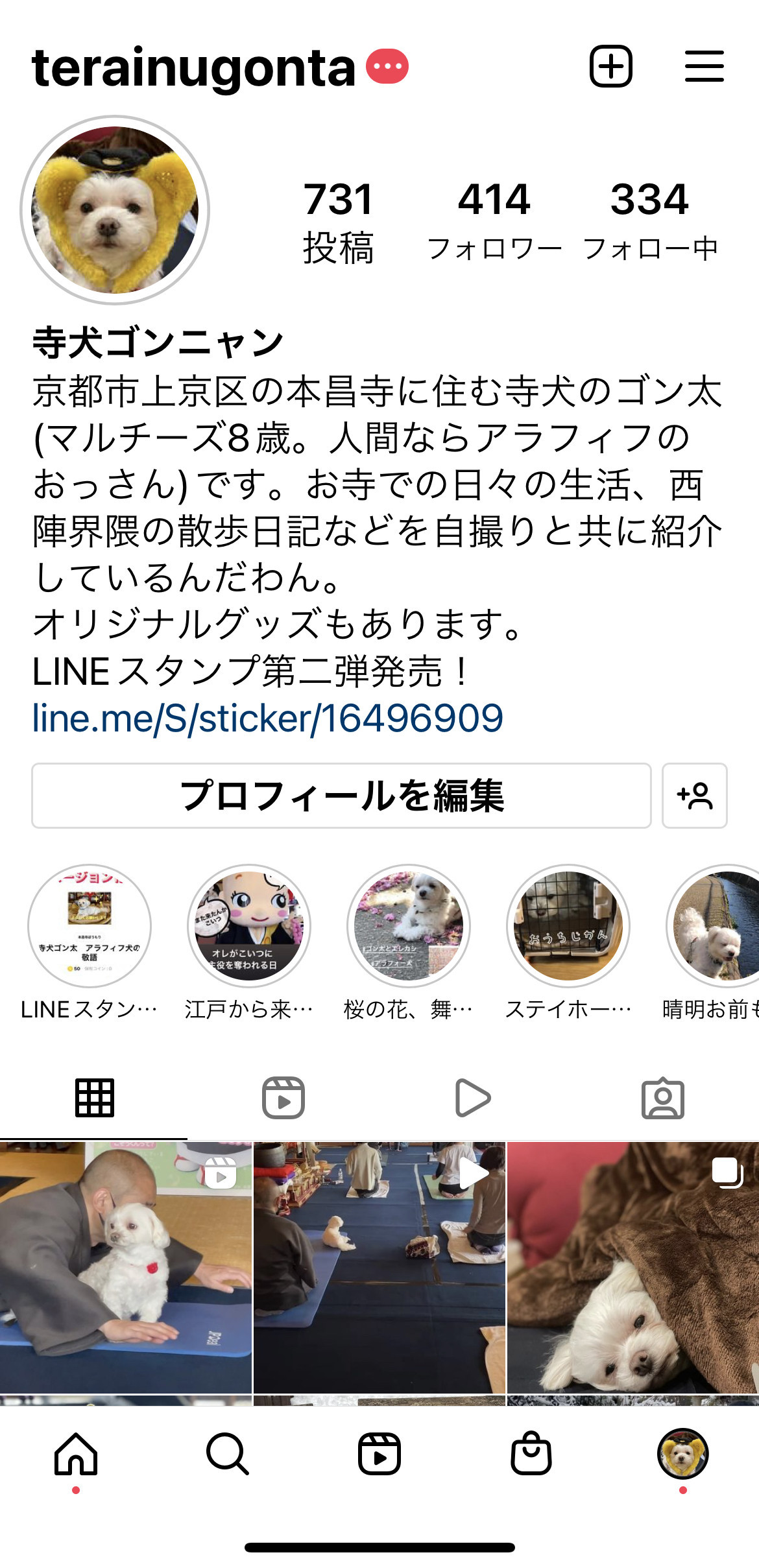The image size is (759, 1568).
Task: Open the hamburger menu
Action: (x=704, y=67)
